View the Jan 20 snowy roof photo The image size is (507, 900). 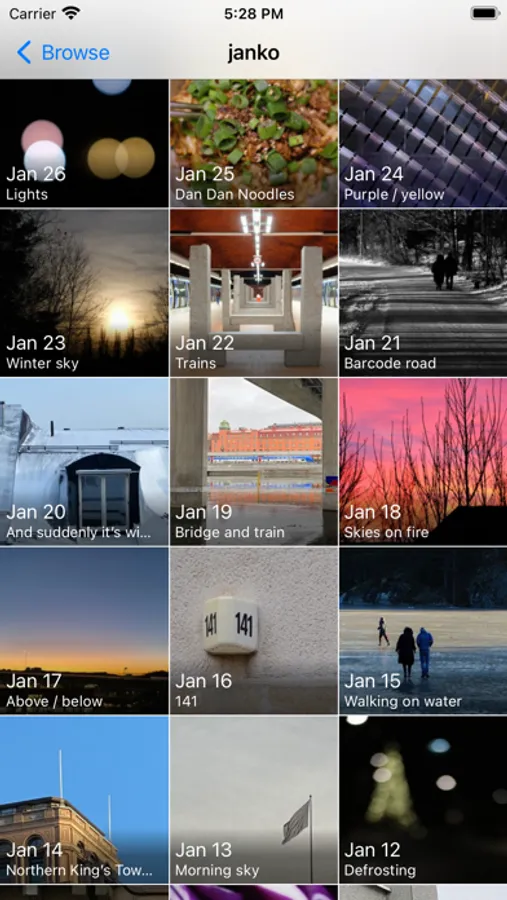coord(84,461)
